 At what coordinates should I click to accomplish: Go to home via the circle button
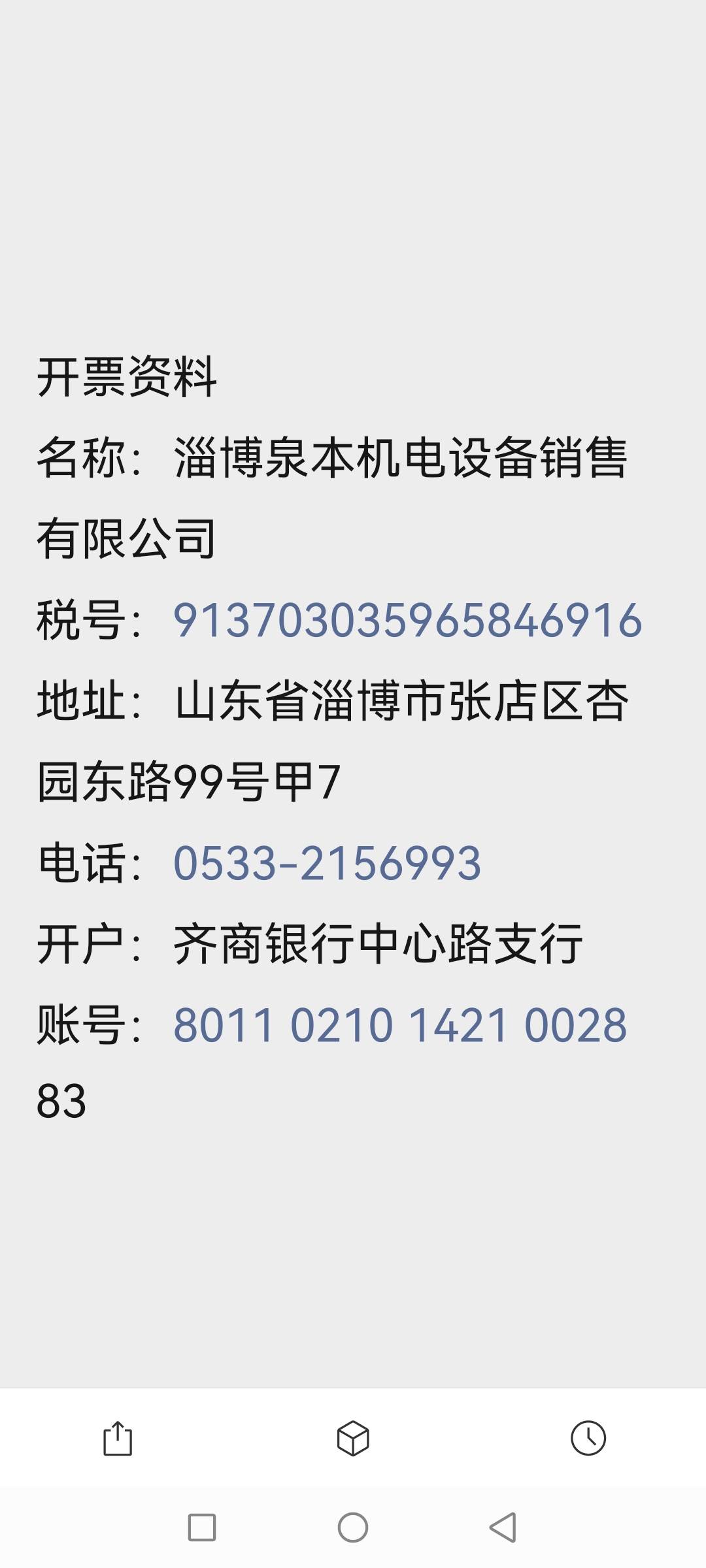pyautogui.click(x=353, y=1527)
